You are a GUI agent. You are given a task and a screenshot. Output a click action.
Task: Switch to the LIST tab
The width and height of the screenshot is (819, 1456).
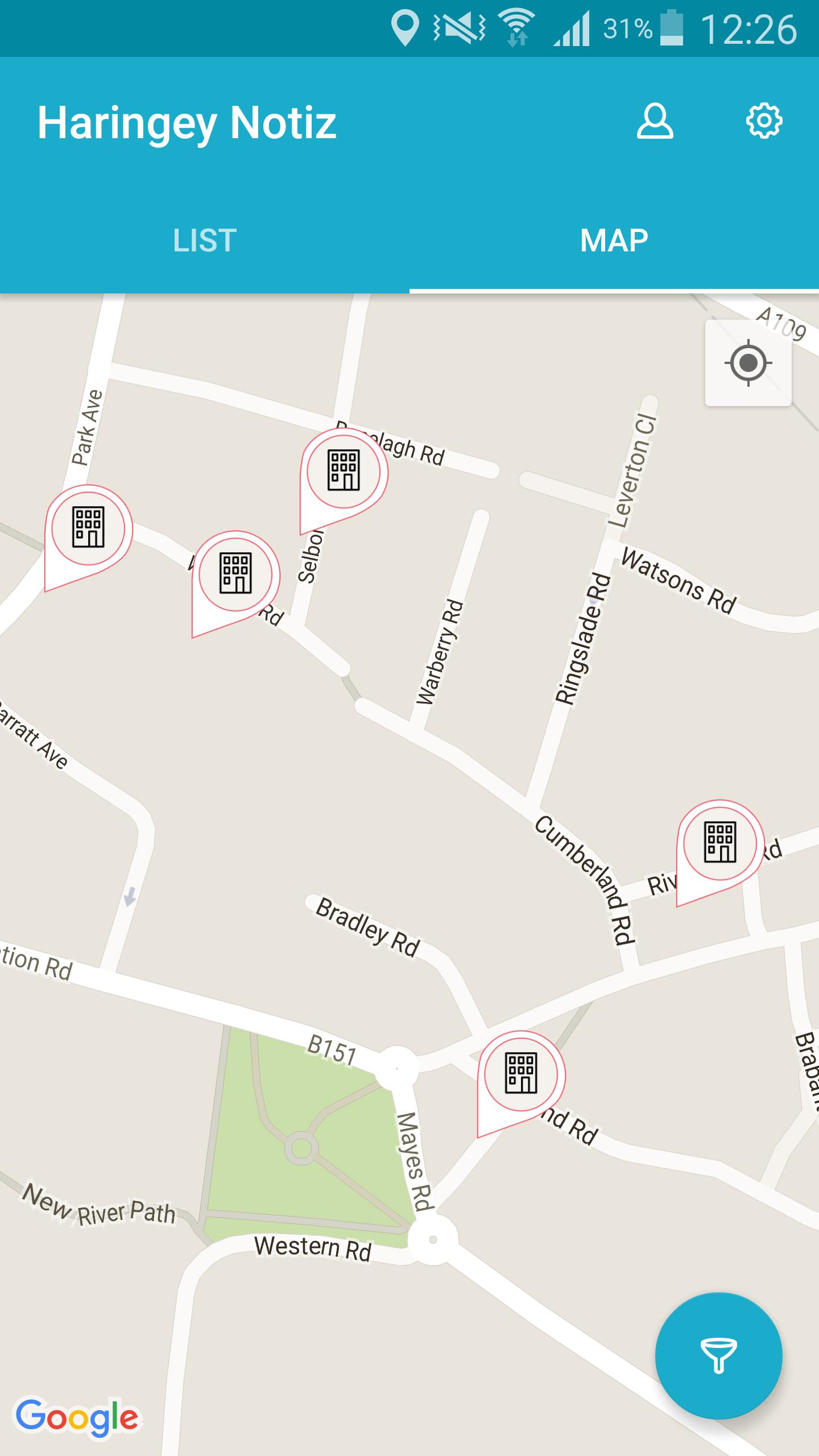tap(205, 240)
